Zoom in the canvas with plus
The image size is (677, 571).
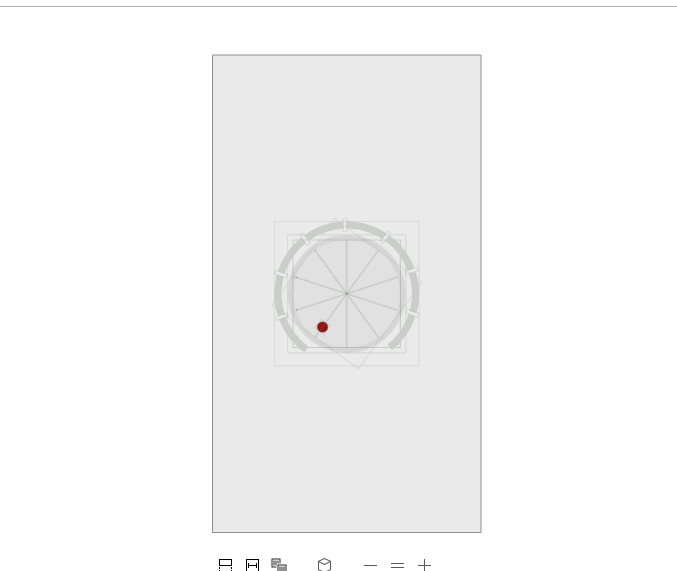[424, 565]
